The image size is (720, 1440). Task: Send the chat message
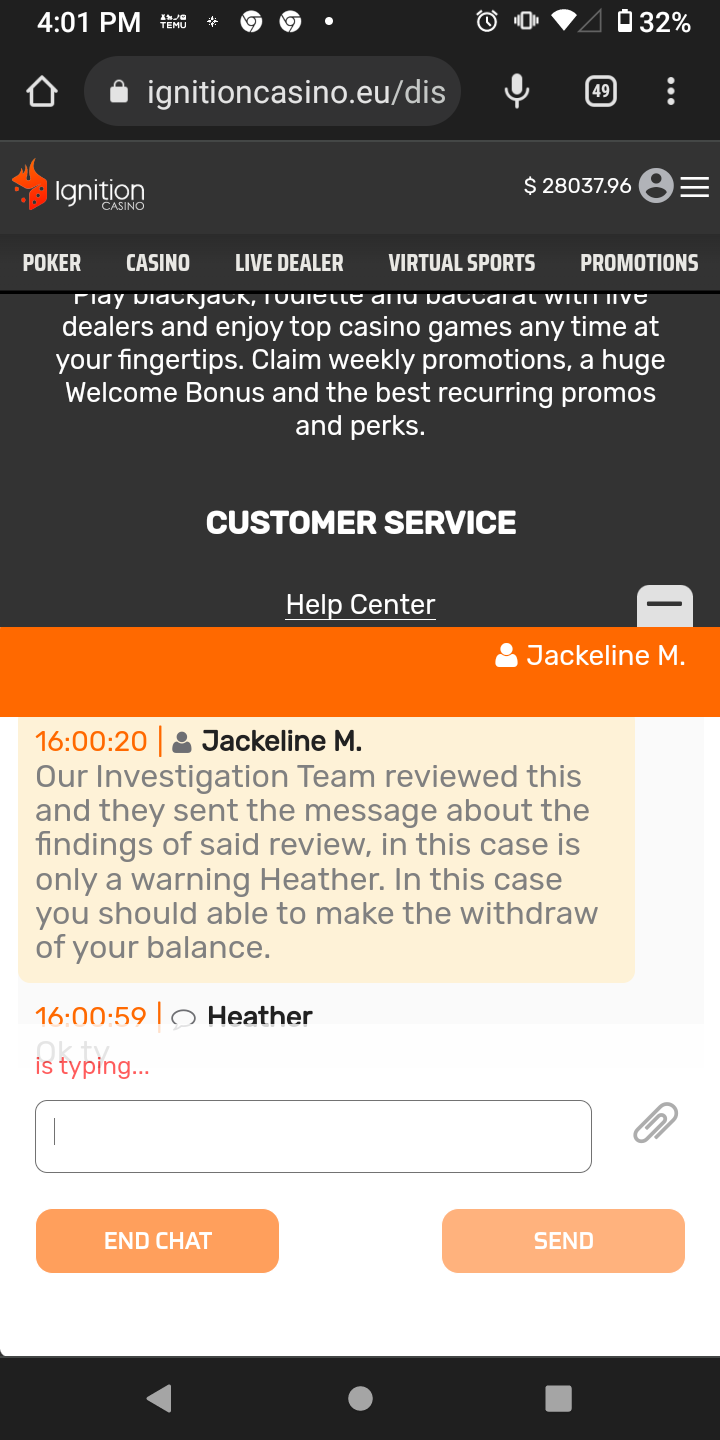563,1241
